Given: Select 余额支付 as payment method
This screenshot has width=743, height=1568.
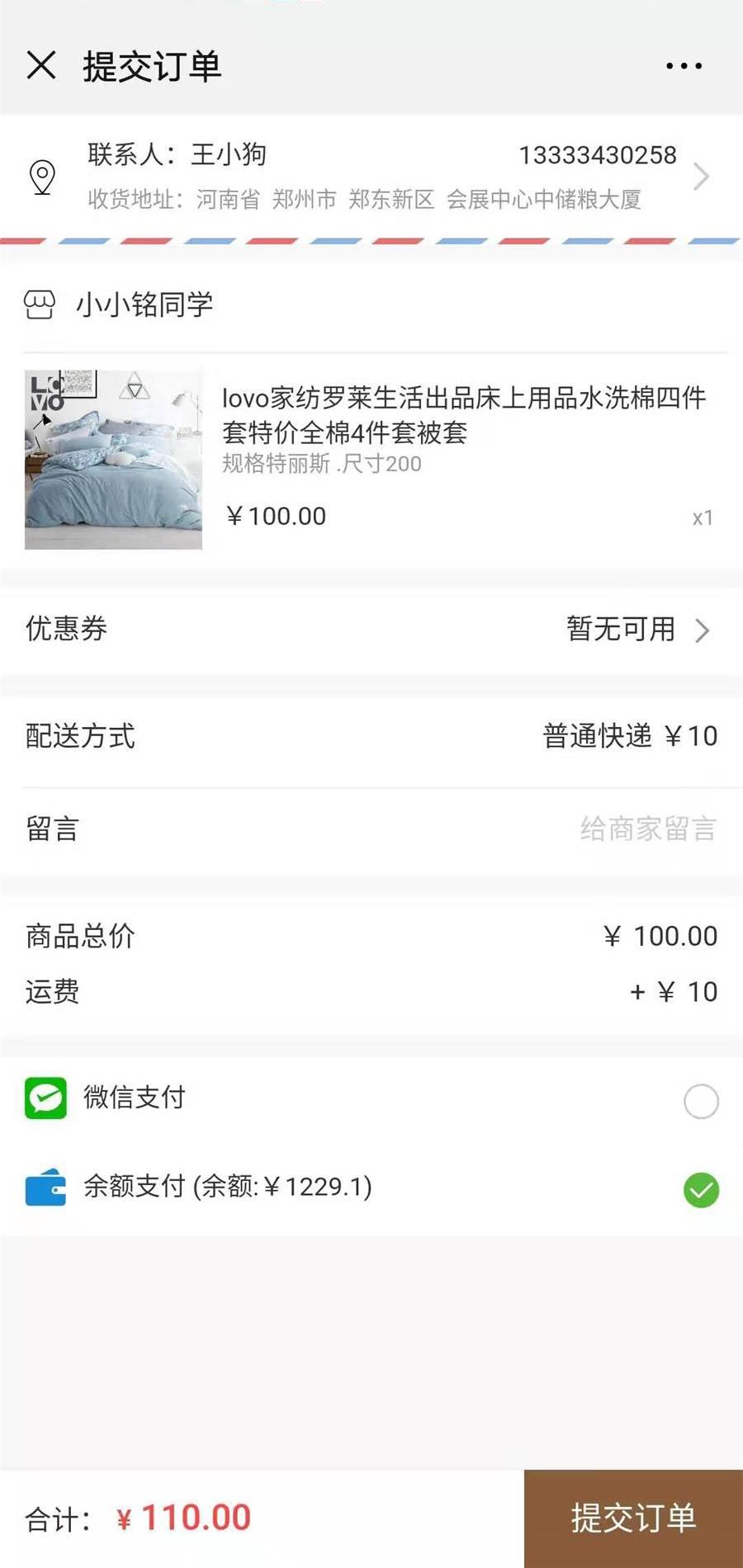Looking at the screenshot, I should point(701,1189).
